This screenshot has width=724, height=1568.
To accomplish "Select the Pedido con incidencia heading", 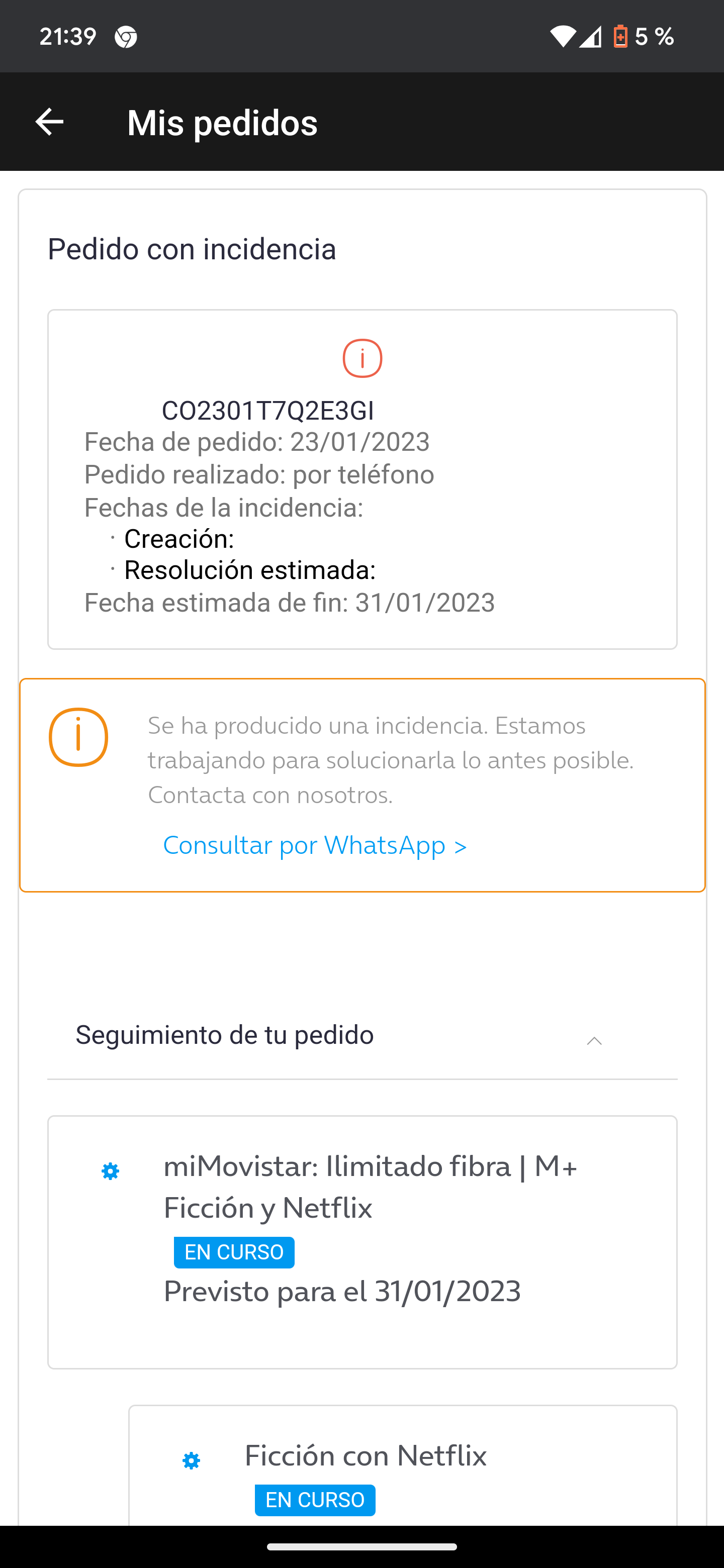I will pyautogui.click(x=192, y=249).
